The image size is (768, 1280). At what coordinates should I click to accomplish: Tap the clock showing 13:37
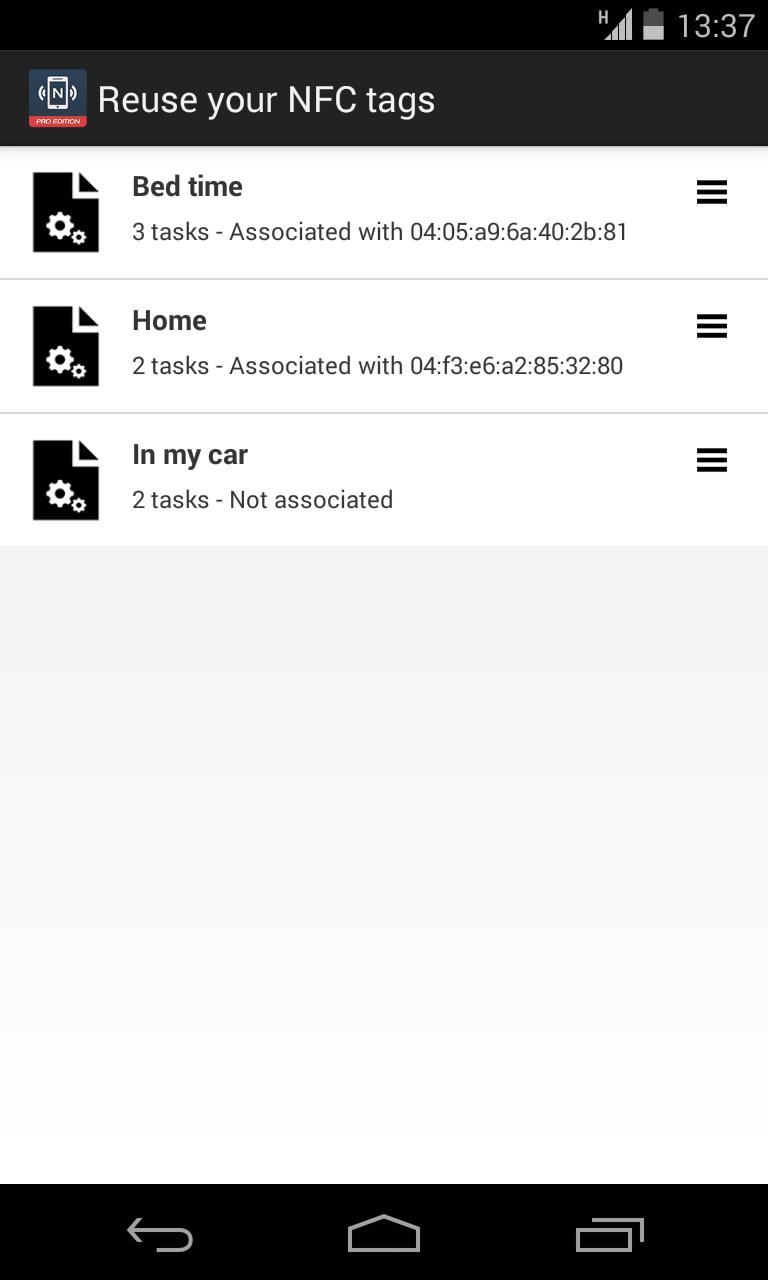tap(716, 26)
